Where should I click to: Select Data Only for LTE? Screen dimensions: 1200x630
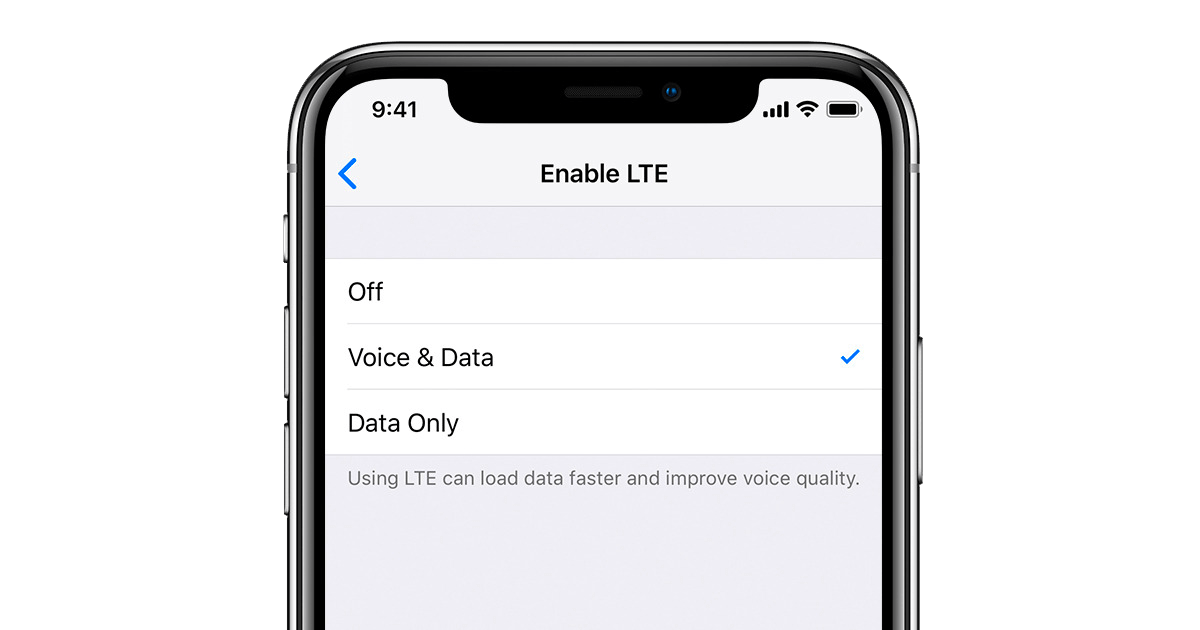click(604, 423)
